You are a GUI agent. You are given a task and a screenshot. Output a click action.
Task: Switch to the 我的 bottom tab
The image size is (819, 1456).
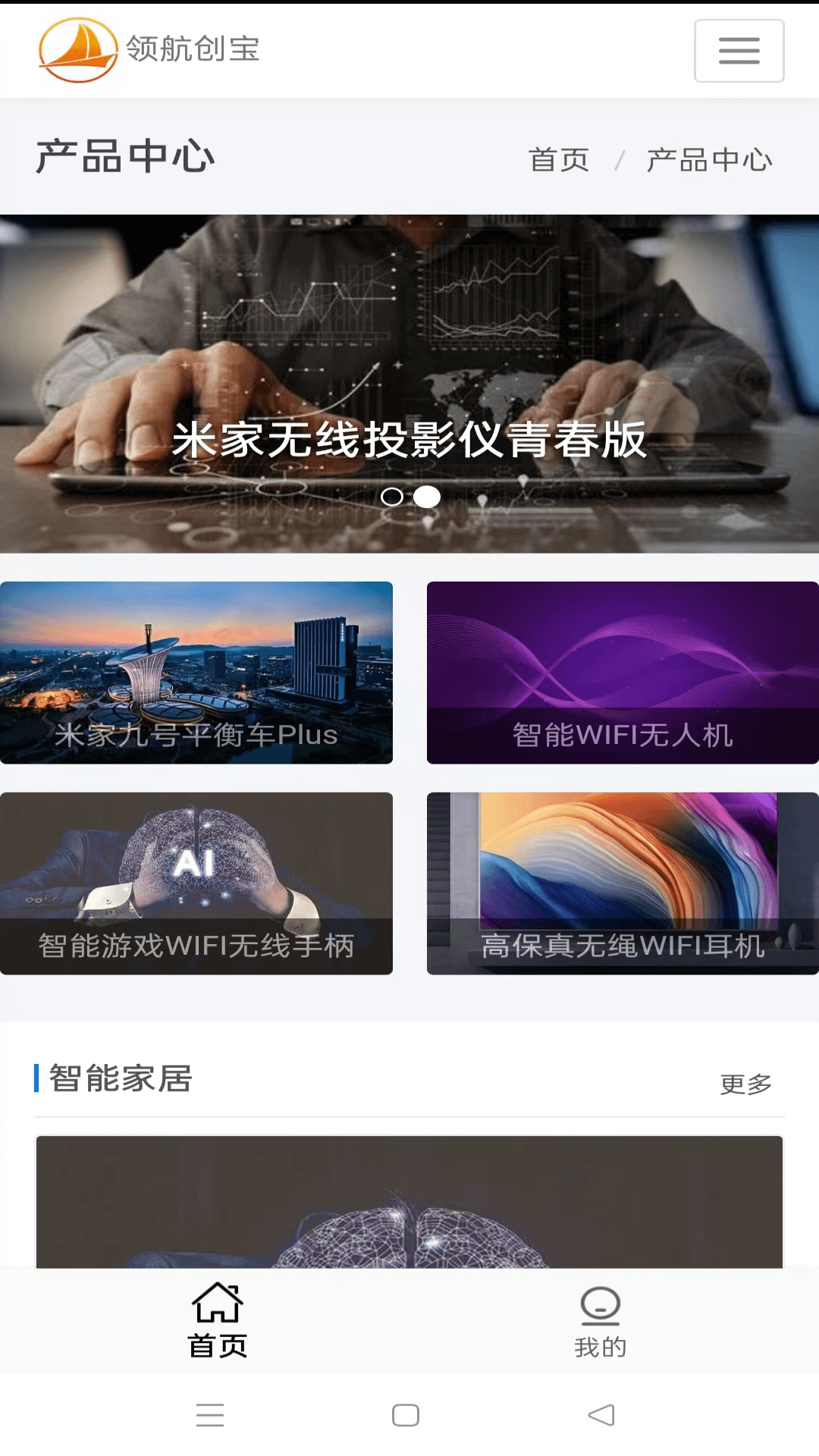(600, 1320)
